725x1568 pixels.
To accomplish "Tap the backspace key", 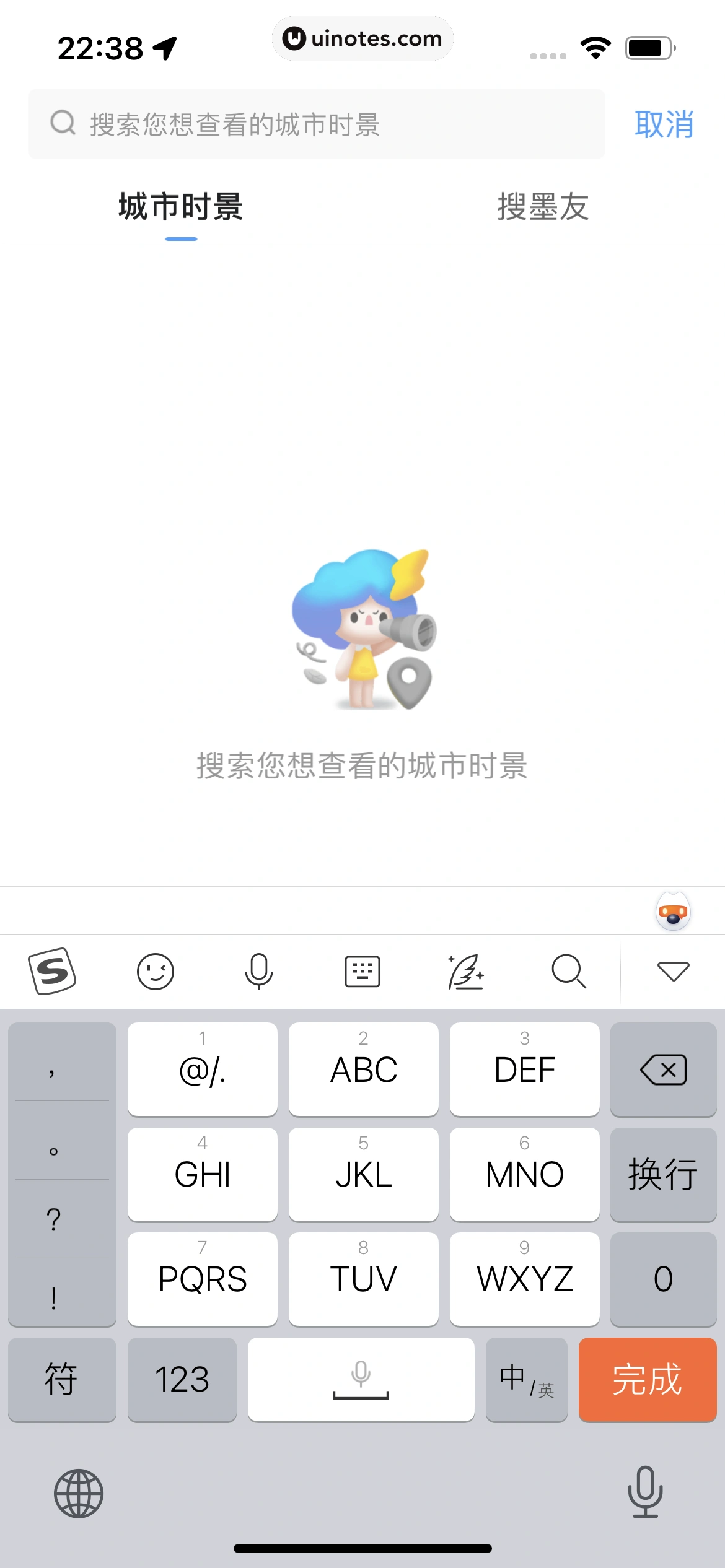I will click(x=663, y=1069).
